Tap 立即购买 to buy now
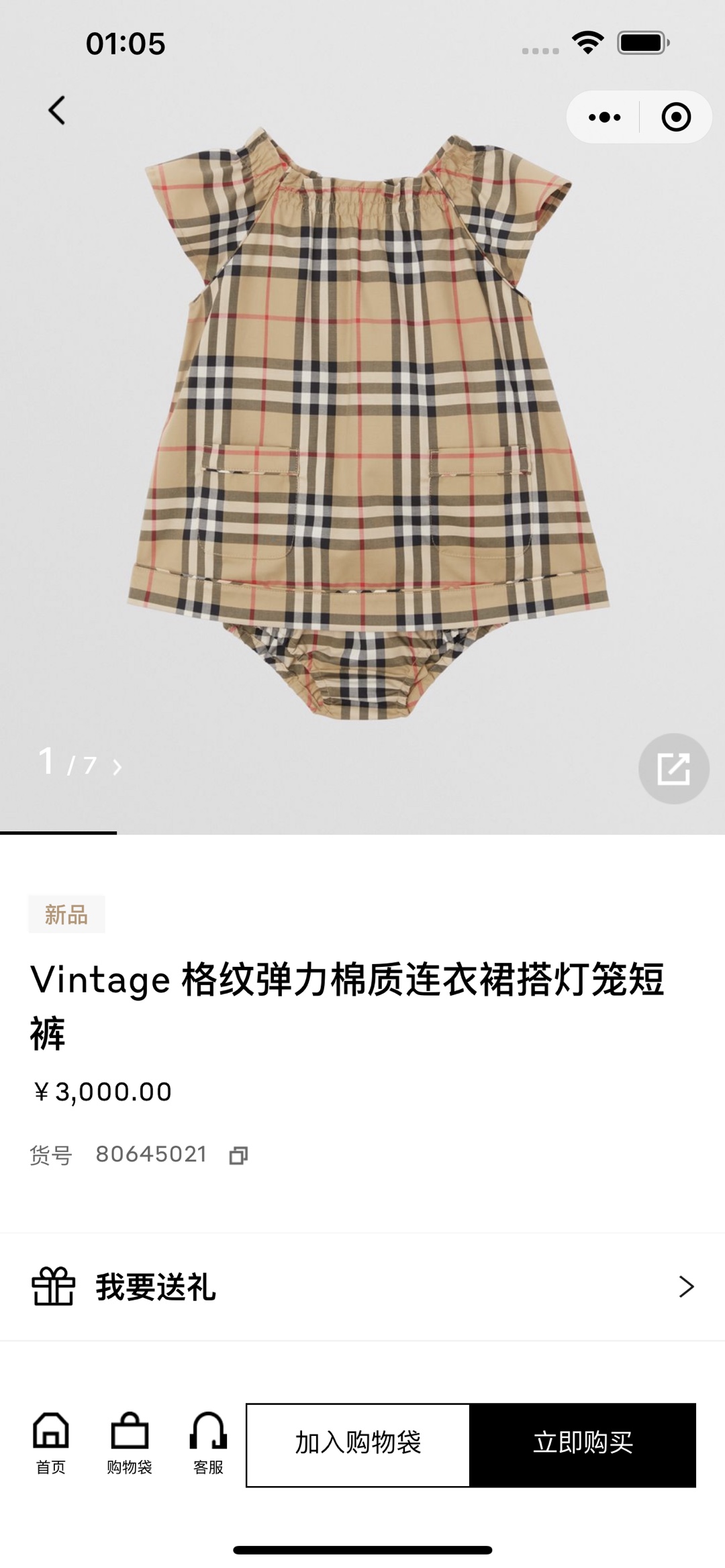Image resolution: width=725 pixels, height=1568 pixels. [583, 1441]
